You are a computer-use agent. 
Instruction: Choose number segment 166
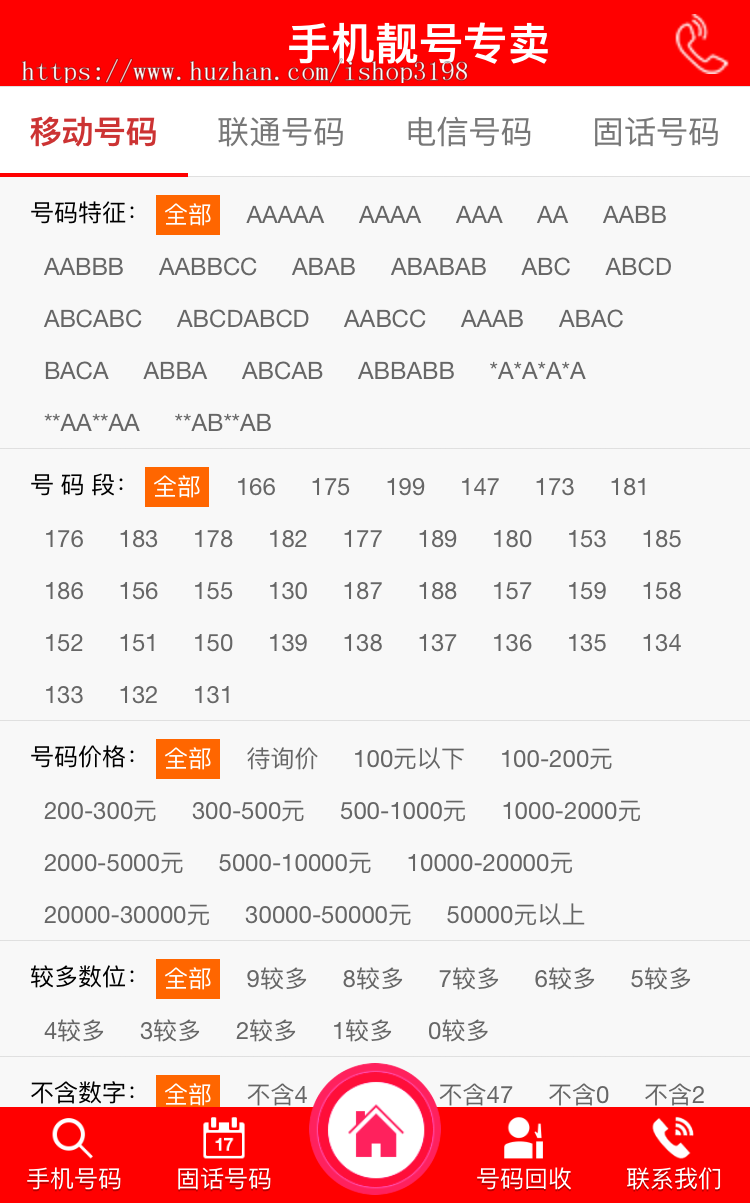click(255, 487)
